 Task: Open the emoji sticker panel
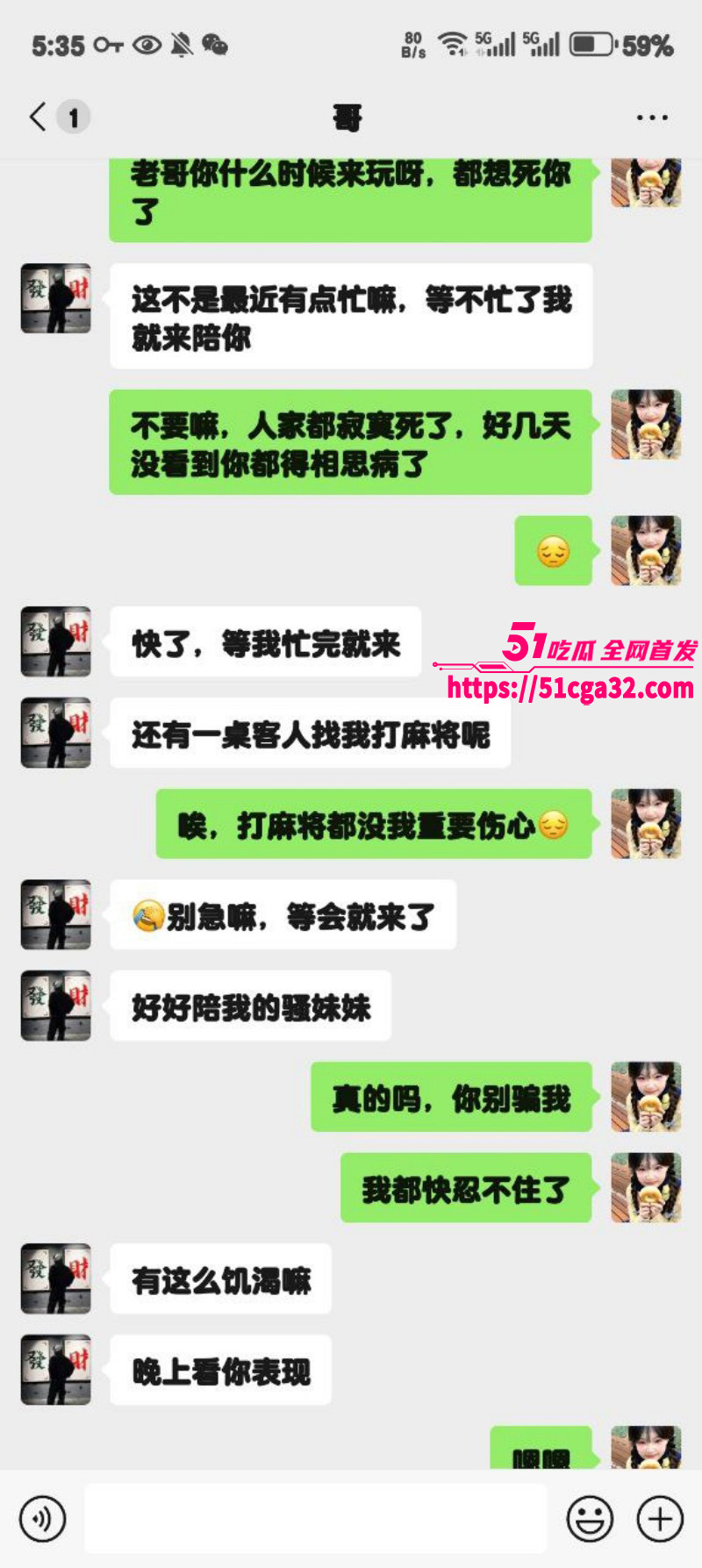(x=590, y=1518)
